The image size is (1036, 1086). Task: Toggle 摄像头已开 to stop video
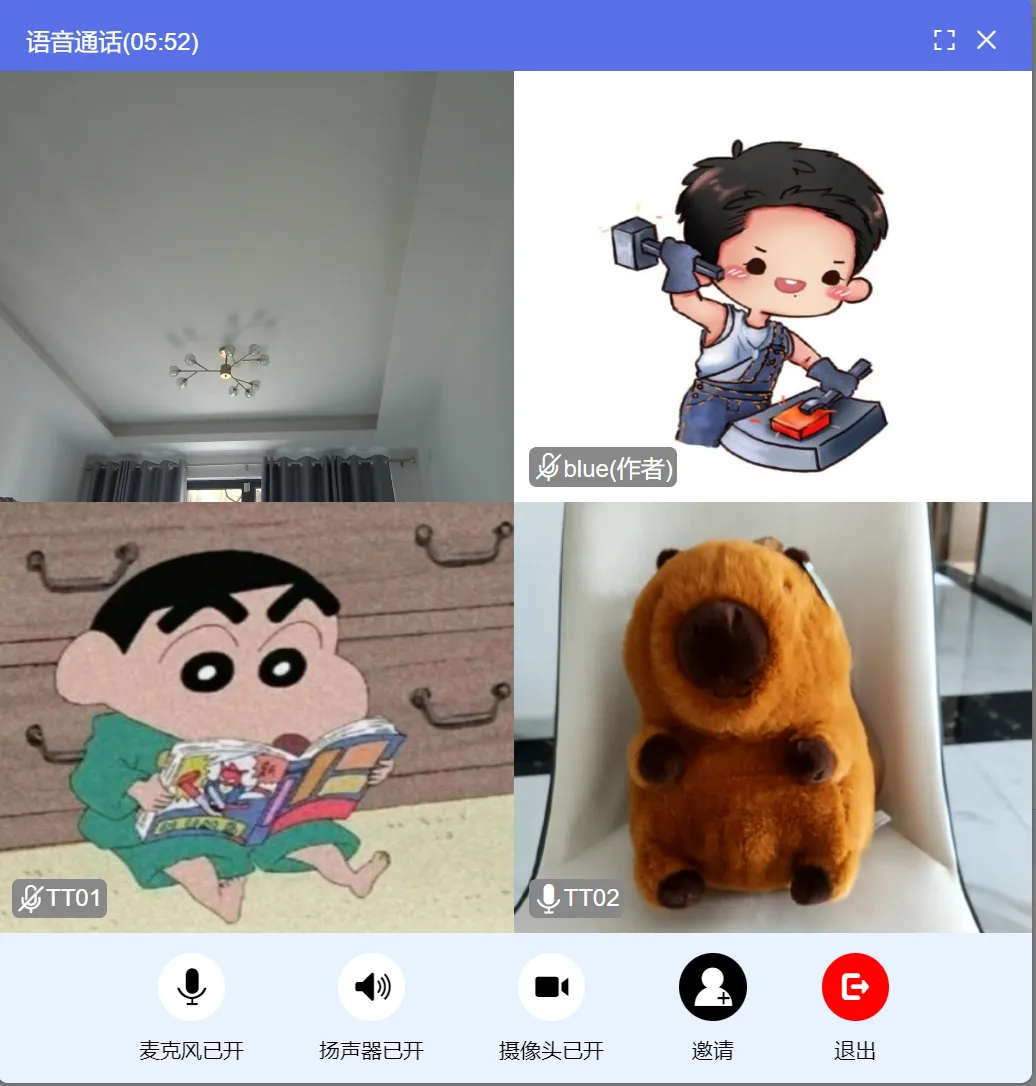(x=551, y=1050)
